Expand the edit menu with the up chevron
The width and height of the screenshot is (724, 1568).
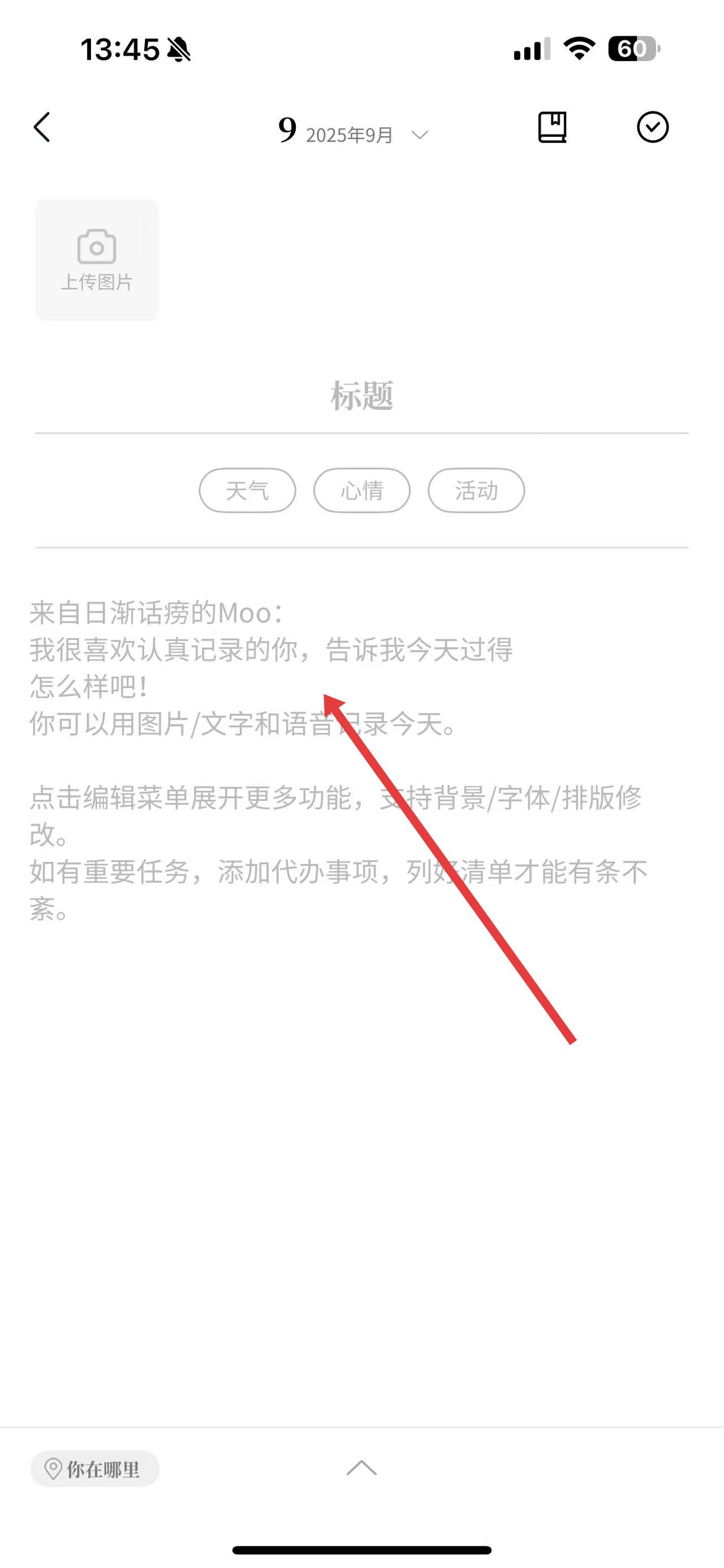(x=361, y=1467)
